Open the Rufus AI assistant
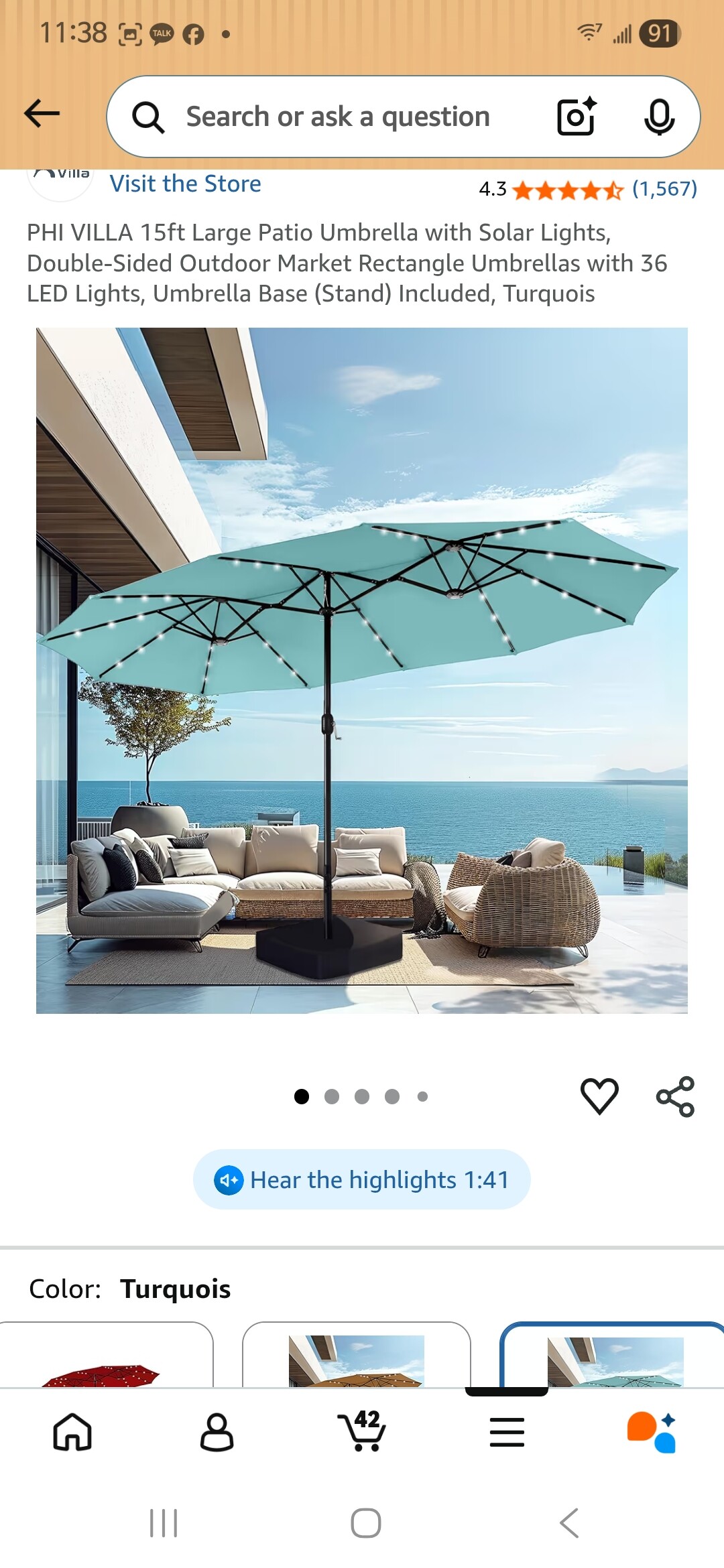 coord(652,1432)
